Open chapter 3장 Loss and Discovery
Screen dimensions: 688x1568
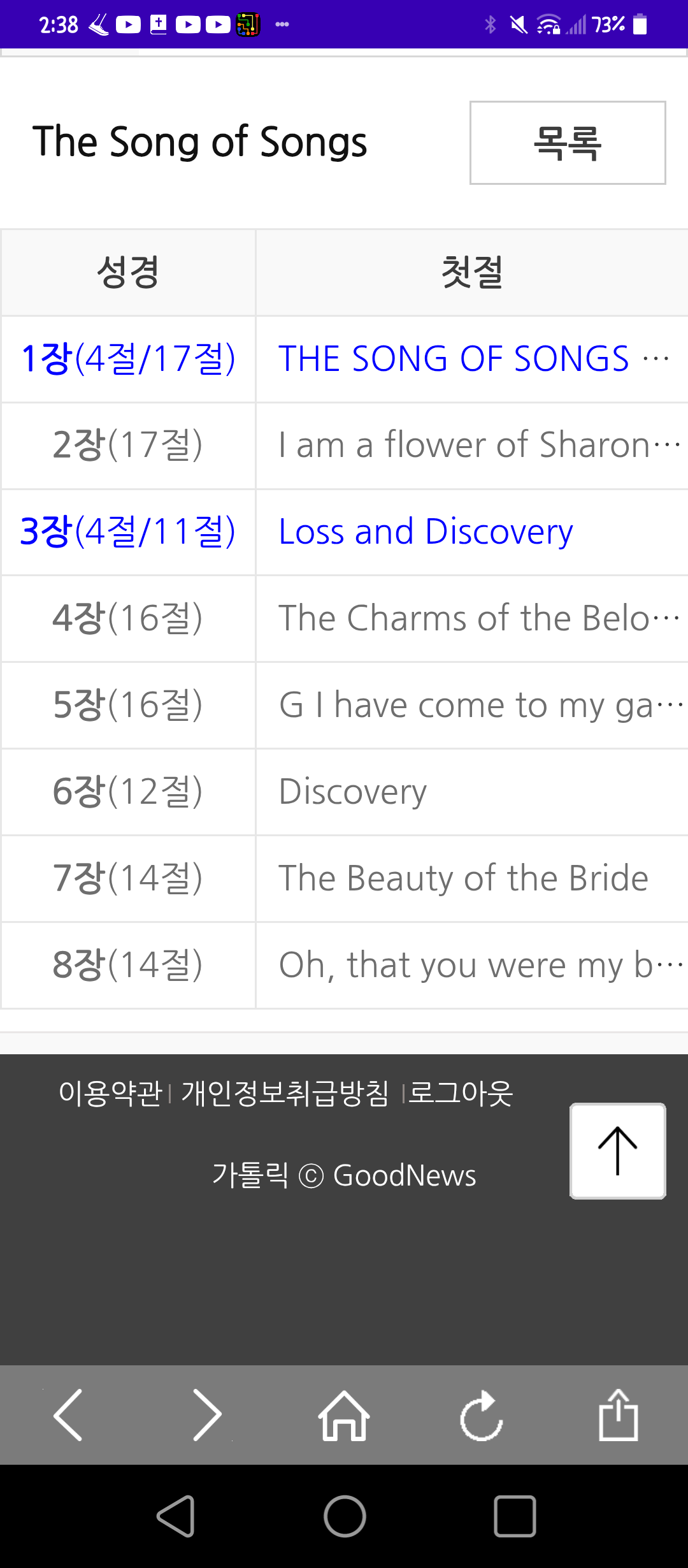click(426, 532)
